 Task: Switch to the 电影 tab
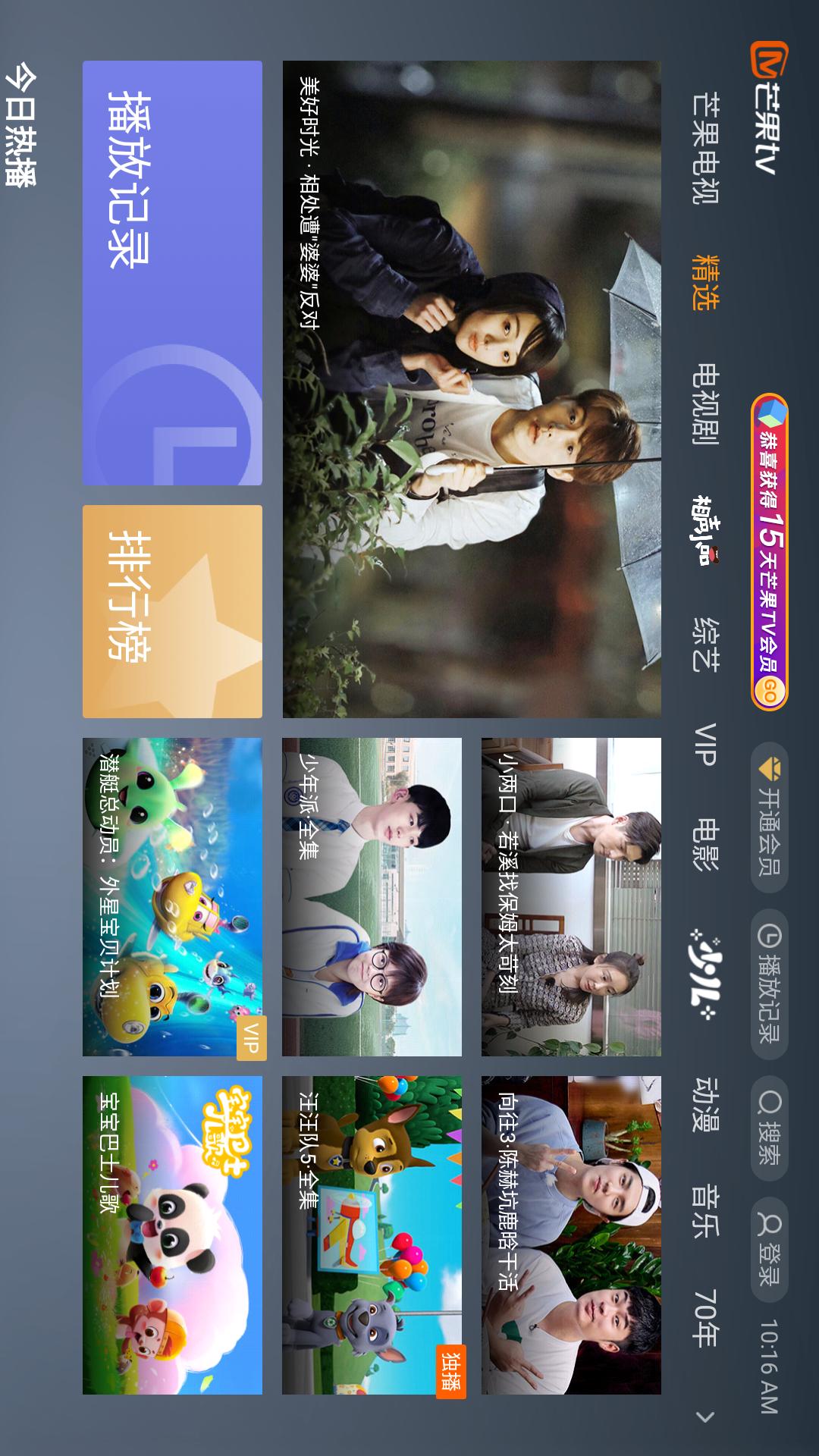click(x=704, y=843)
